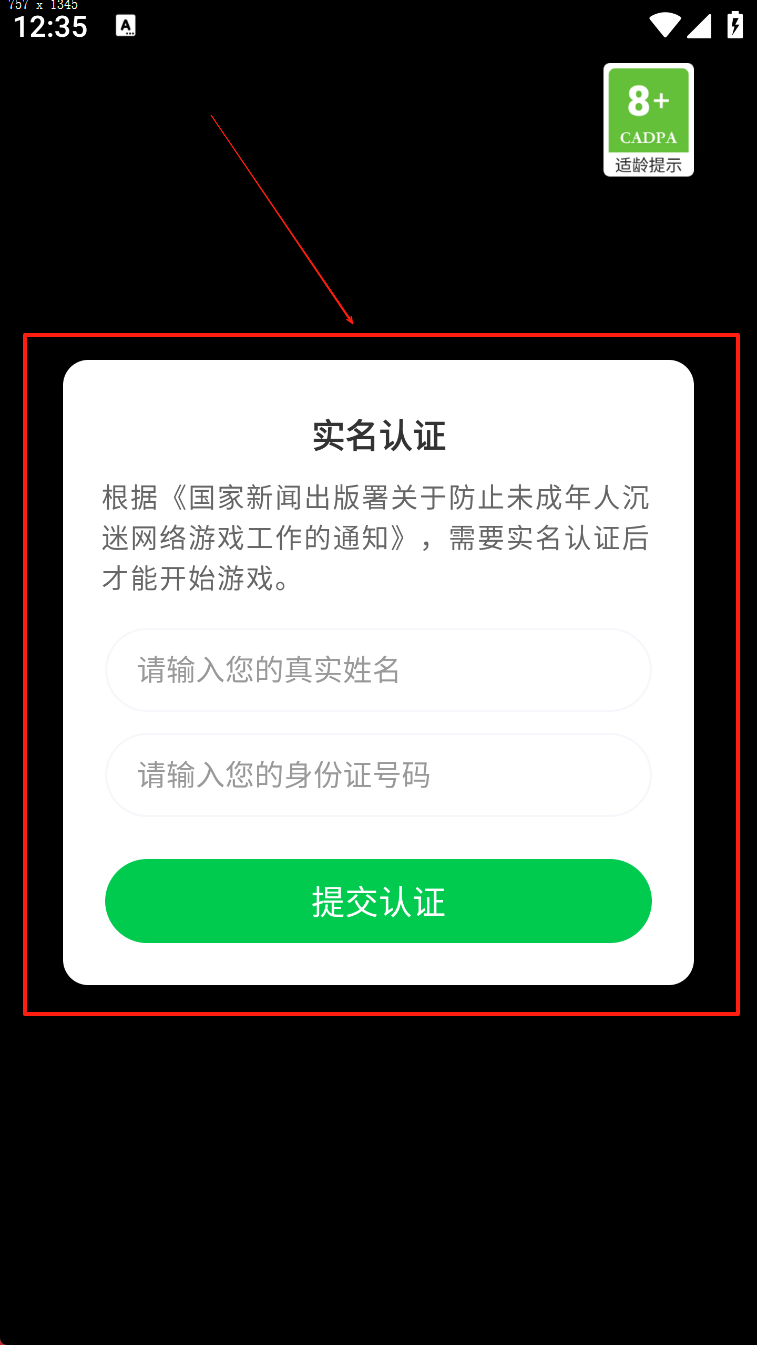
Task: Submit the real-name verification (提交认证)
Action: point(378,901)
